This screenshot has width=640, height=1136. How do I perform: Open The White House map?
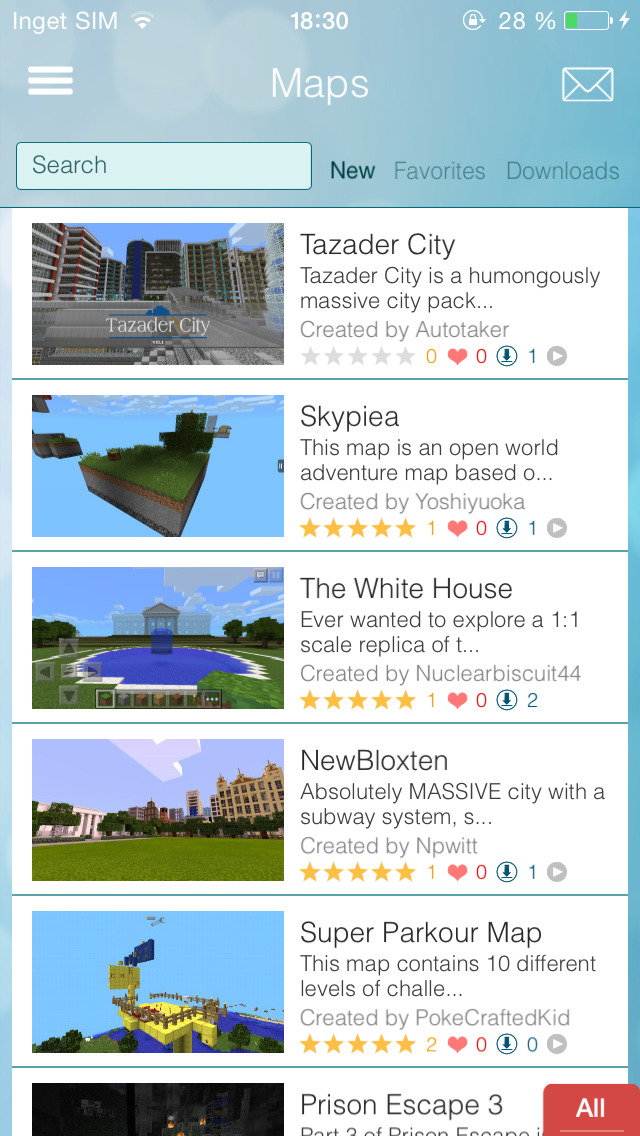click(x=406, y=589)
